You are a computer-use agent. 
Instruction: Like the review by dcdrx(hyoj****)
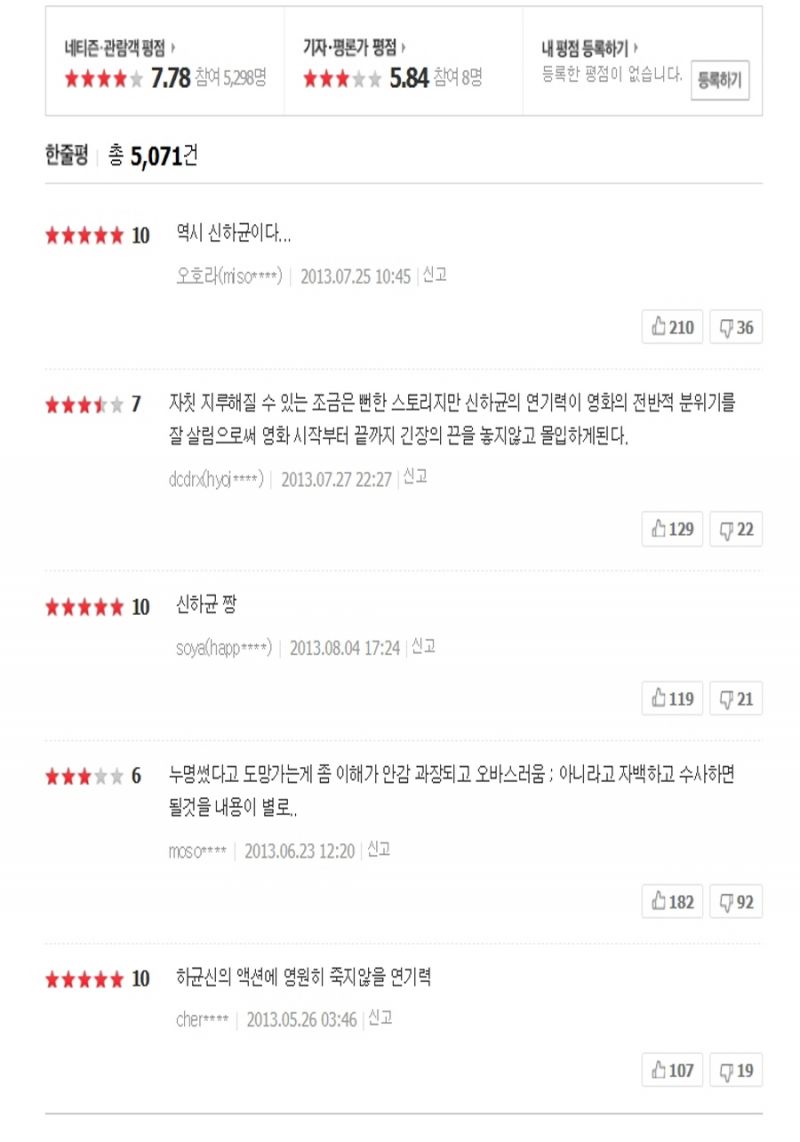[672, 530]
